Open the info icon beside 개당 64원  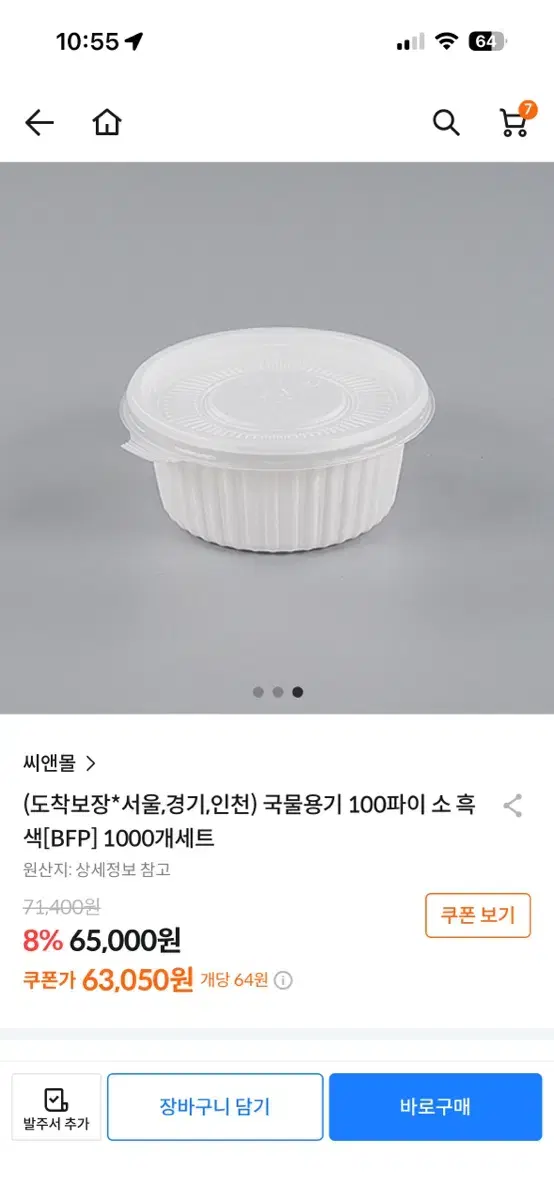pos(283,981)
